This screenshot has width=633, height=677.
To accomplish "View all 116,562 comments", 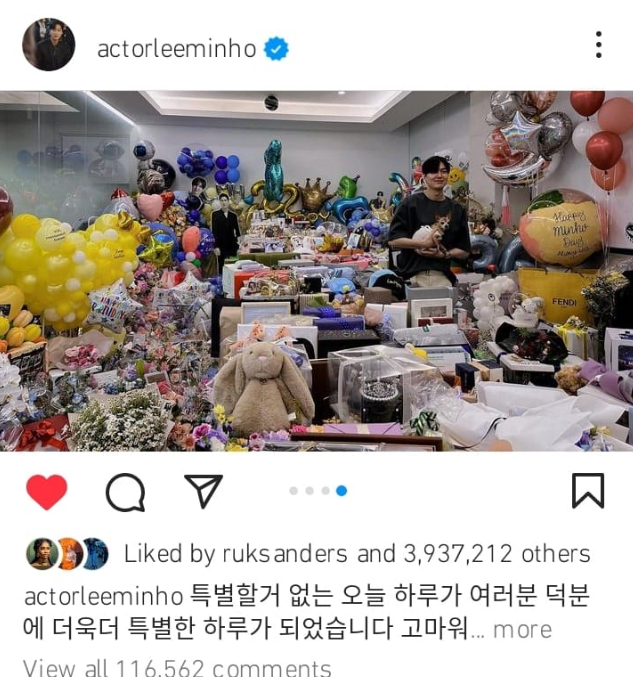I will point(177,668).
